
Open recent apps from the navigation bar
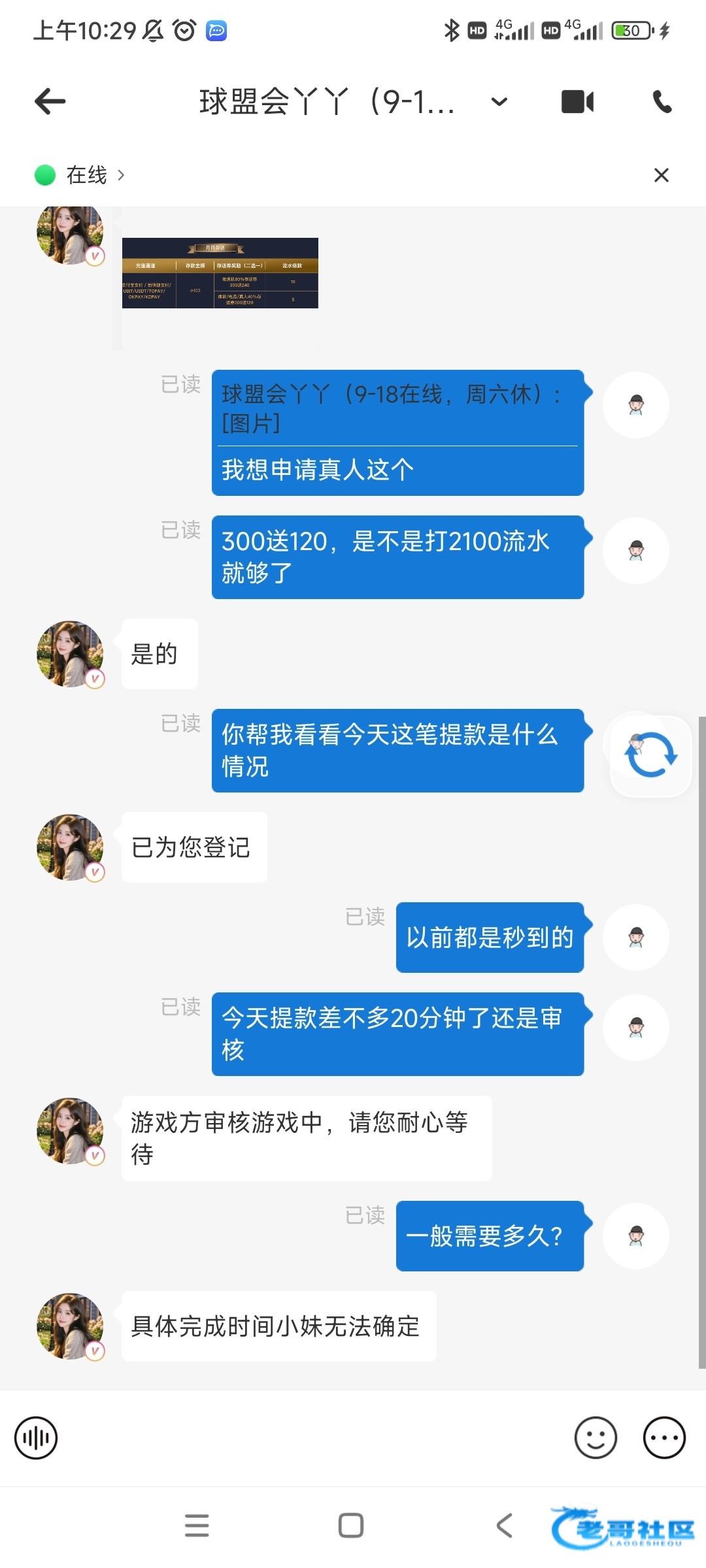(x=197, y=1526)
